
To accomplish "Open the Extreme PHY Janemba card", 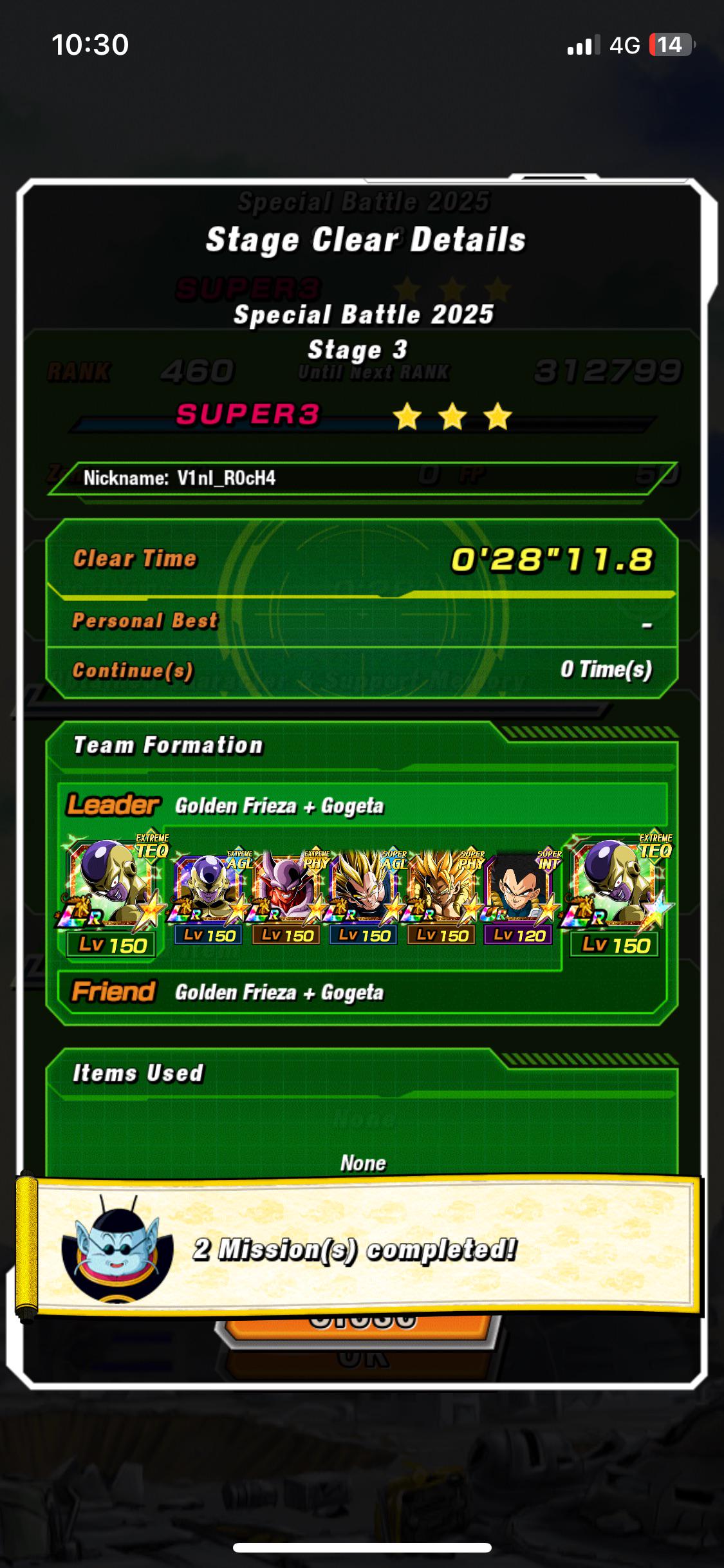I will (286, 897).
